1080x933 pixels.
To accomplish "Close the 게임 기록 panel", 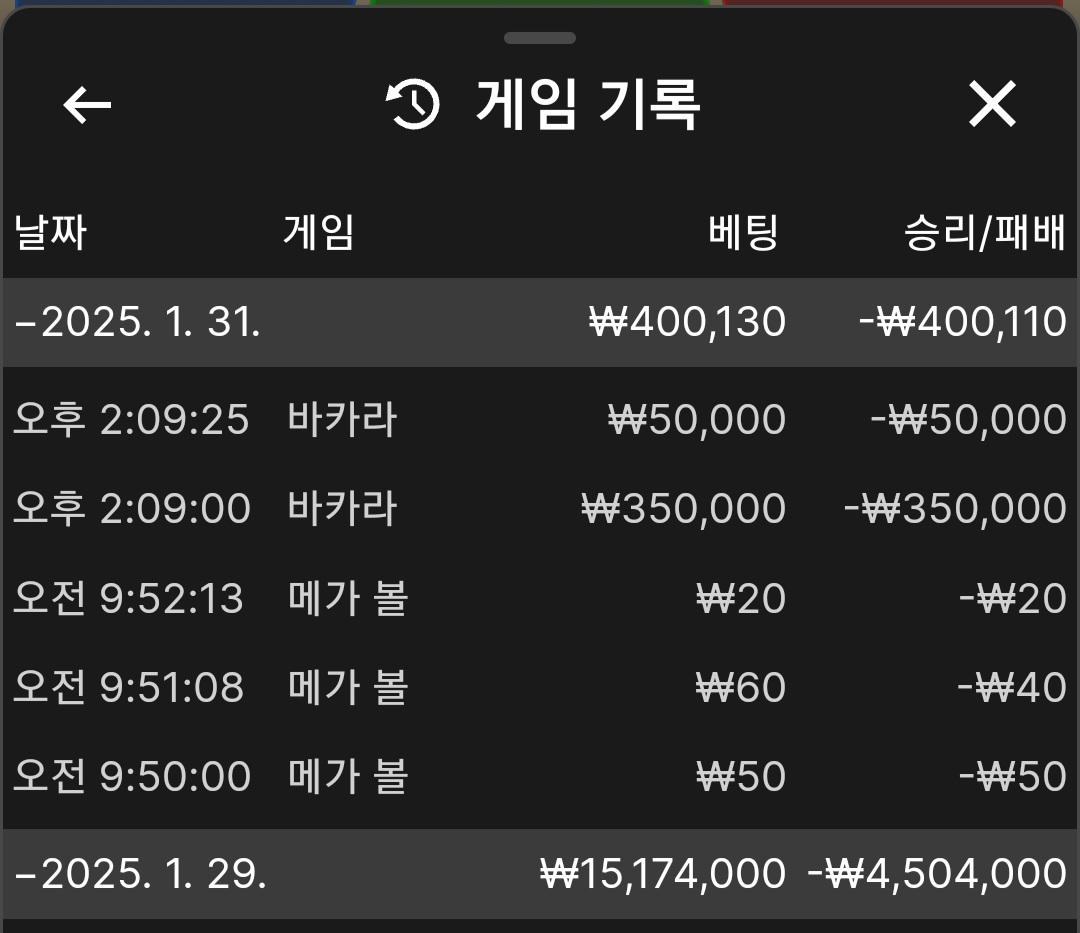I will coord(992,104).
